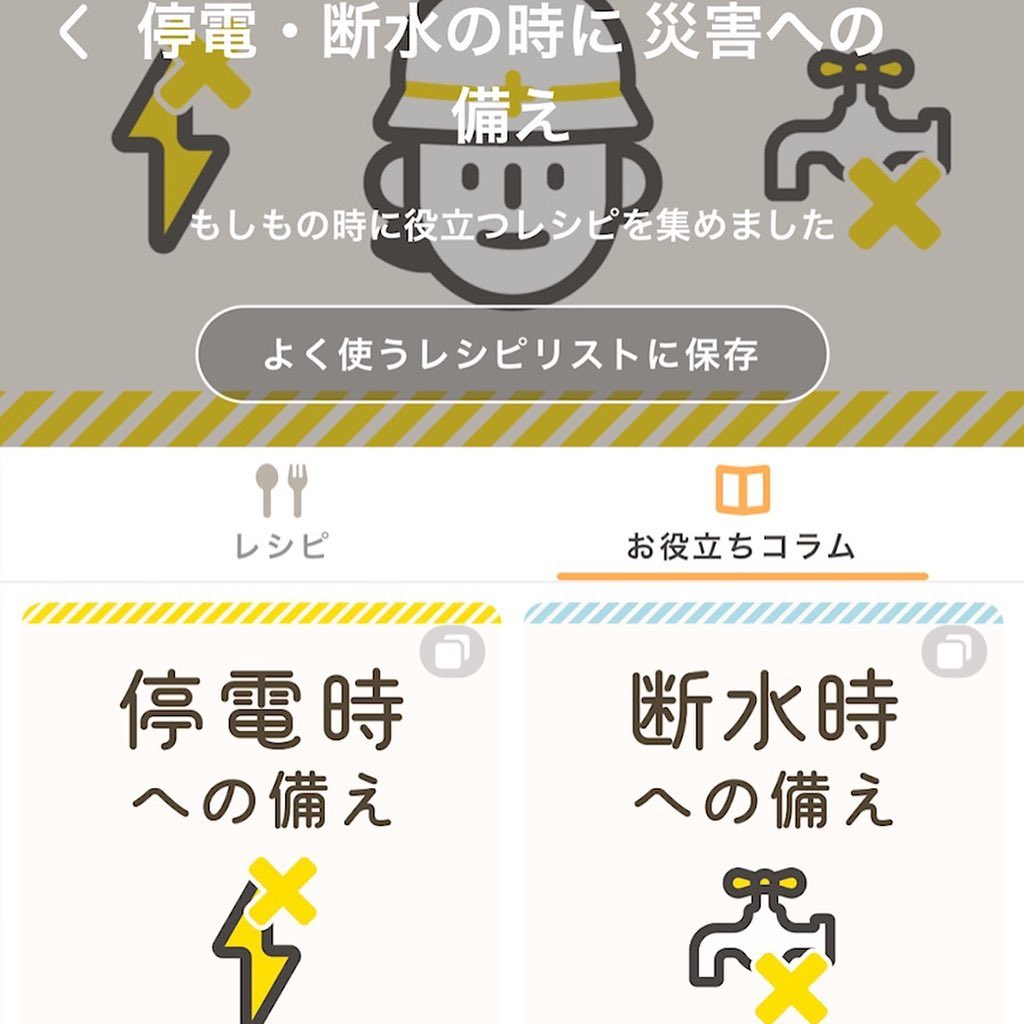
Task: Select the お役立ちコラム tab
Action: [741, 513]
